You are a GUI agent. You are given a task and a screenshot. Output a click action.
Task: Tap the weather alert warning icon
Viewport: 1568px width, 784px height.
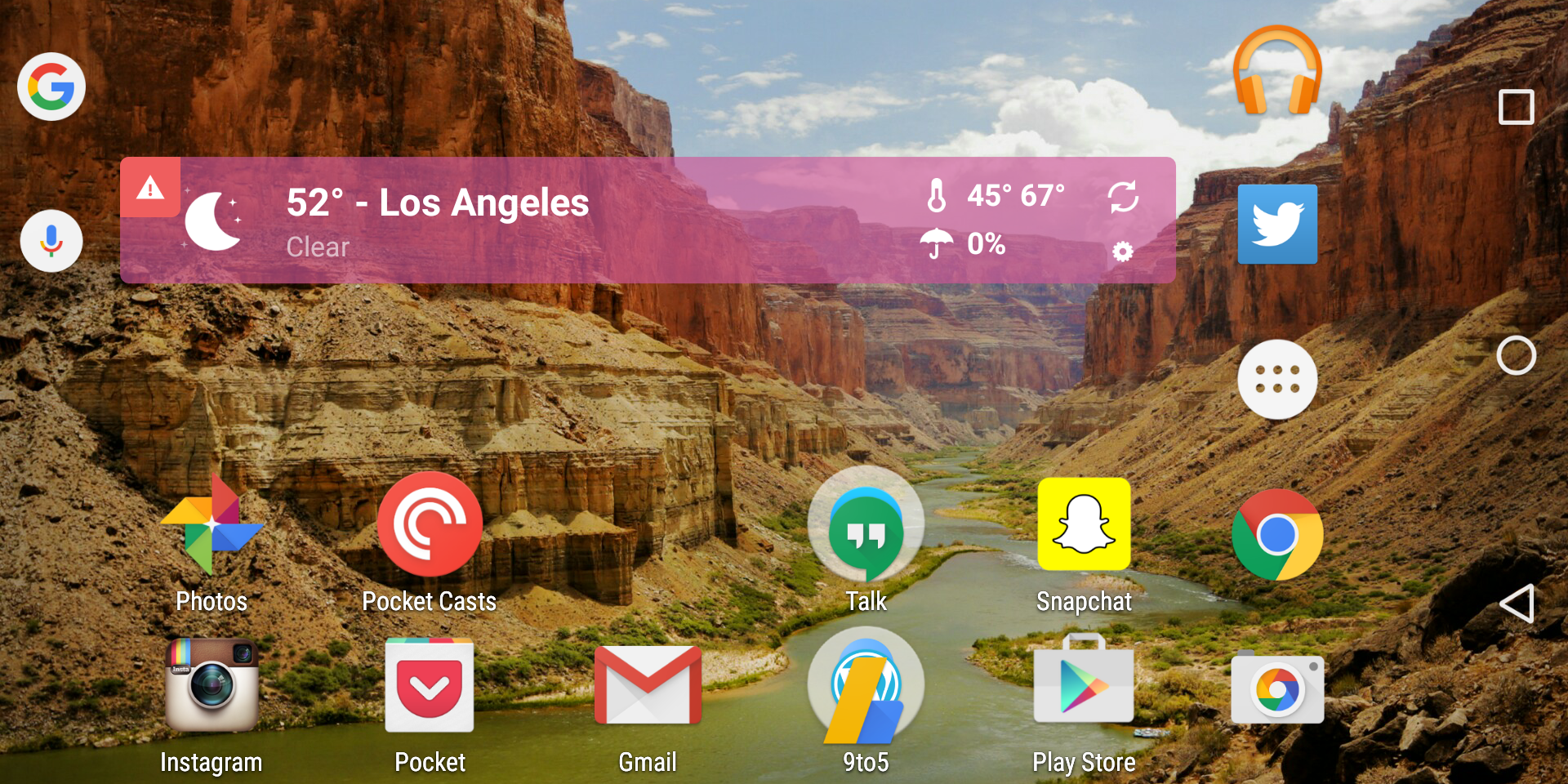click(x=150, y=188)
